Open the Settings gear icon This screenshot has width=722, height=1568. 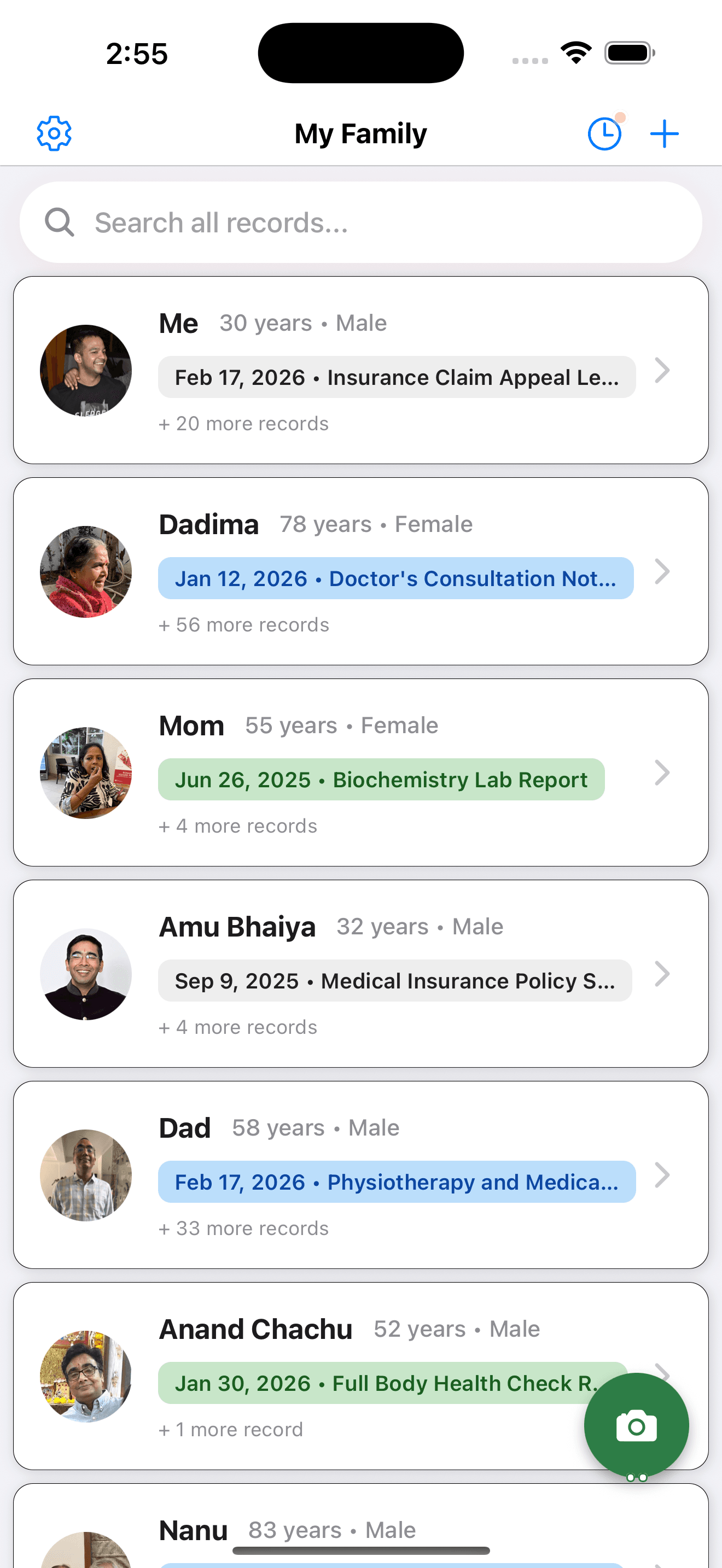pyautogui.click(x=54, y=133)
